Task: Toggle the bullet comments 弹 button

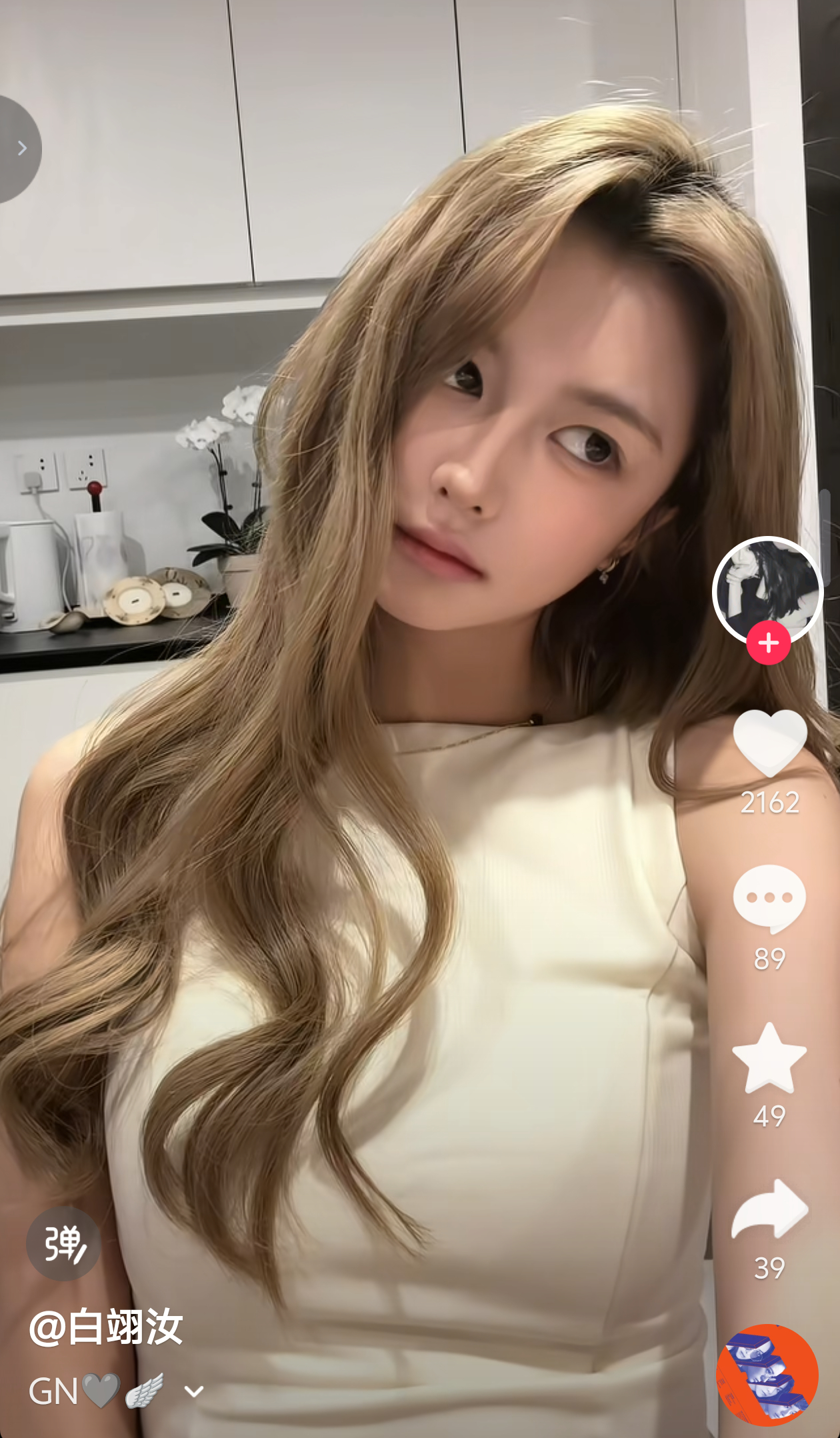Action: pos(64,1243)
